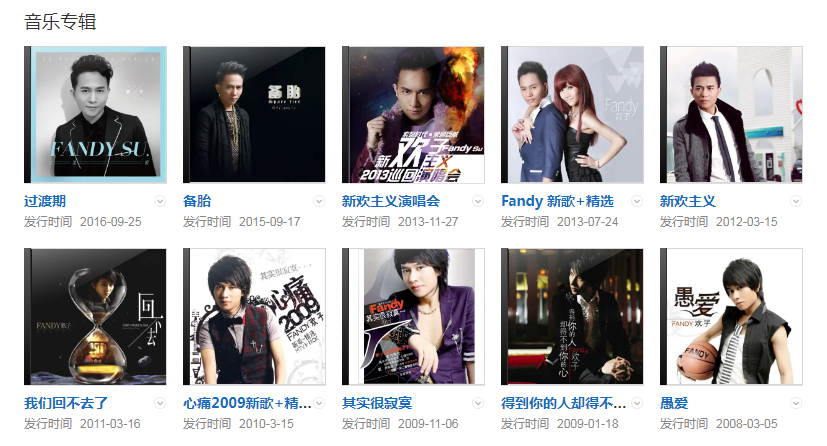Expand the dropdown arrow beside 我们回不去了

click(160, 403)
